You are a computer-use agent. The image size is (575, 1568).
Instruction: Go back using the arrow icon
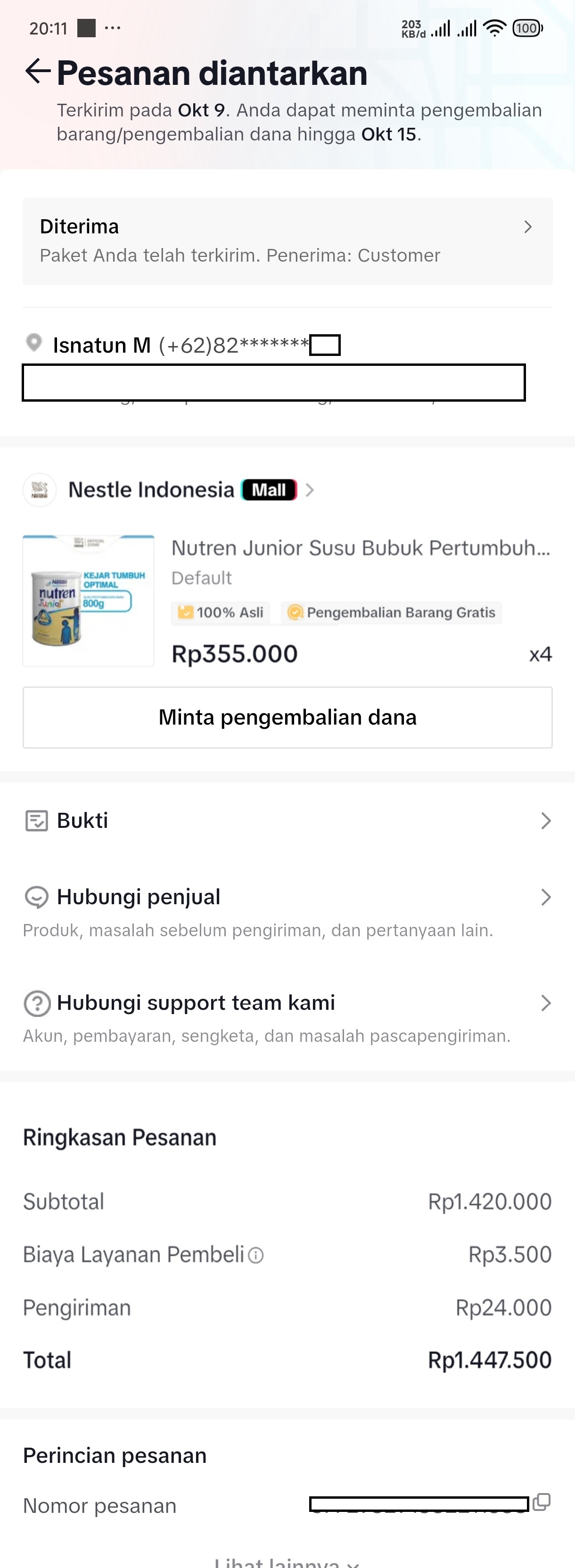(38, 72)
